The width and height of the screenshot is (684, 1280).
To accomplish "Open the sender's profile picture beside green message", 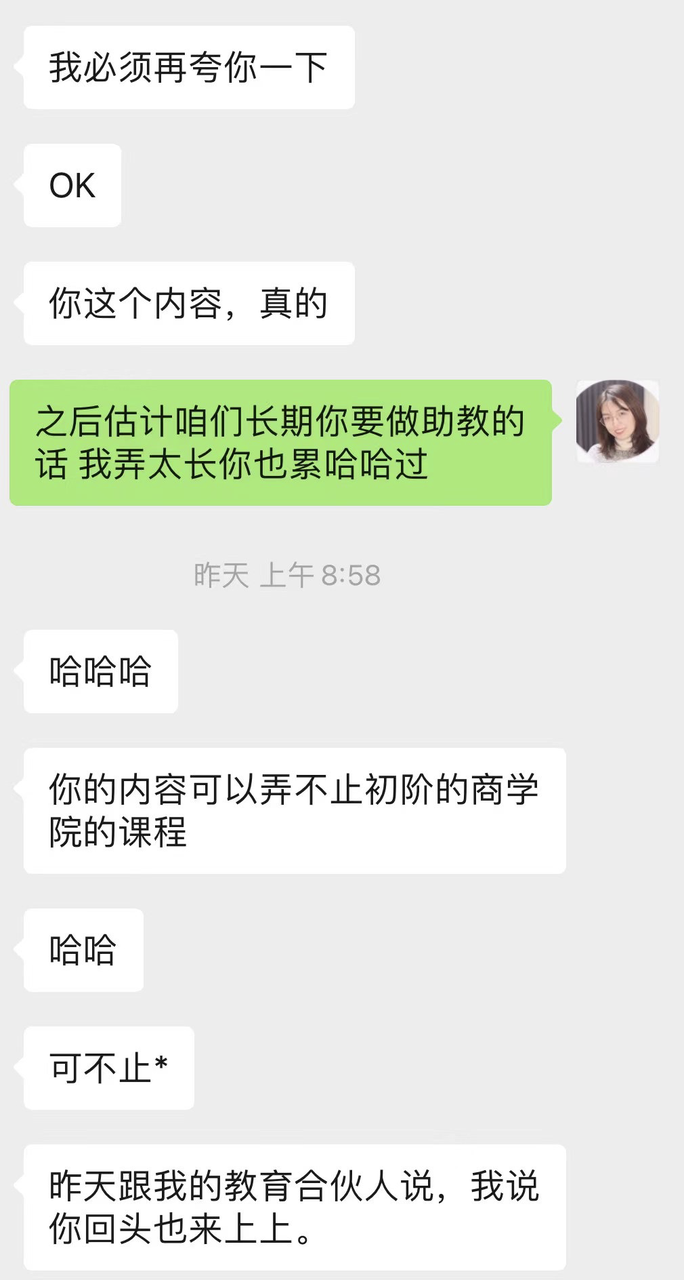I will 617,421.
